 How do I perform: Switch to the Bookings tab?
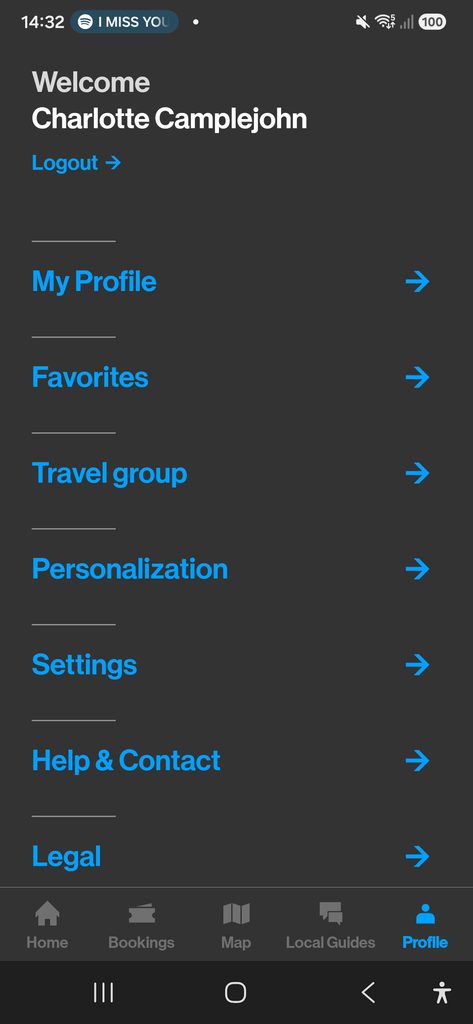point(141,925)
